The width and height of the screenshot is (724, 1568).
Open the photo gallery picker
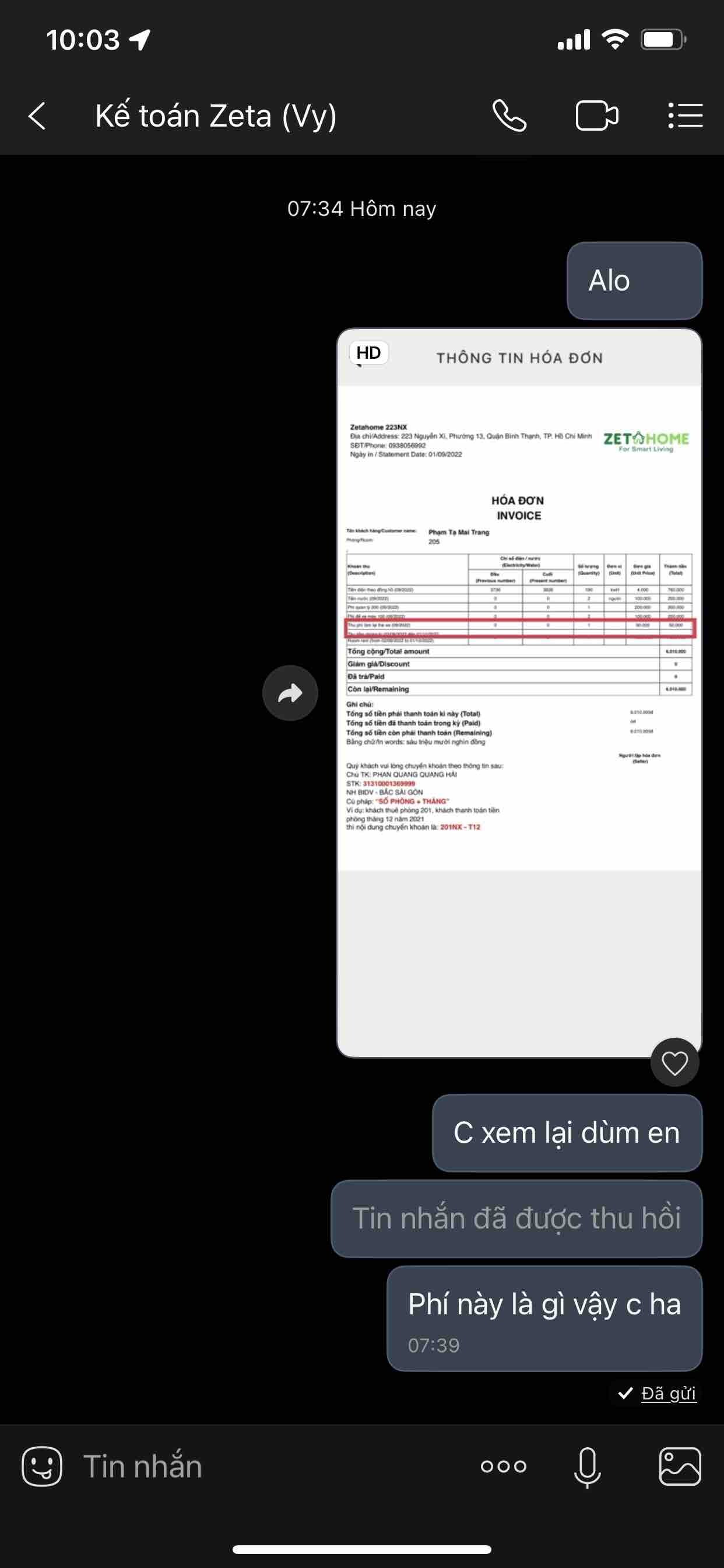680,1466
